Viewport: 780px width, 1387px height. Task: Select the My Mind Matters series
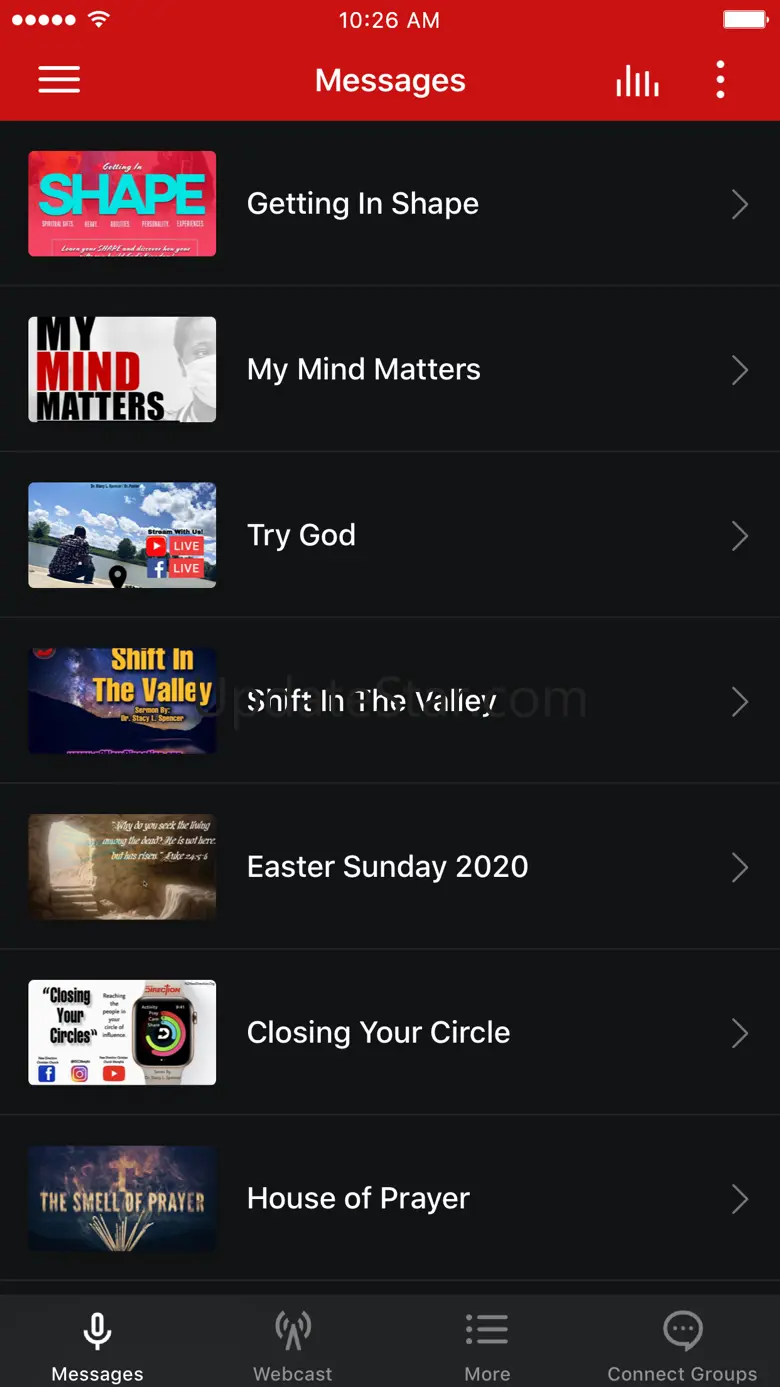coord(390,370)
